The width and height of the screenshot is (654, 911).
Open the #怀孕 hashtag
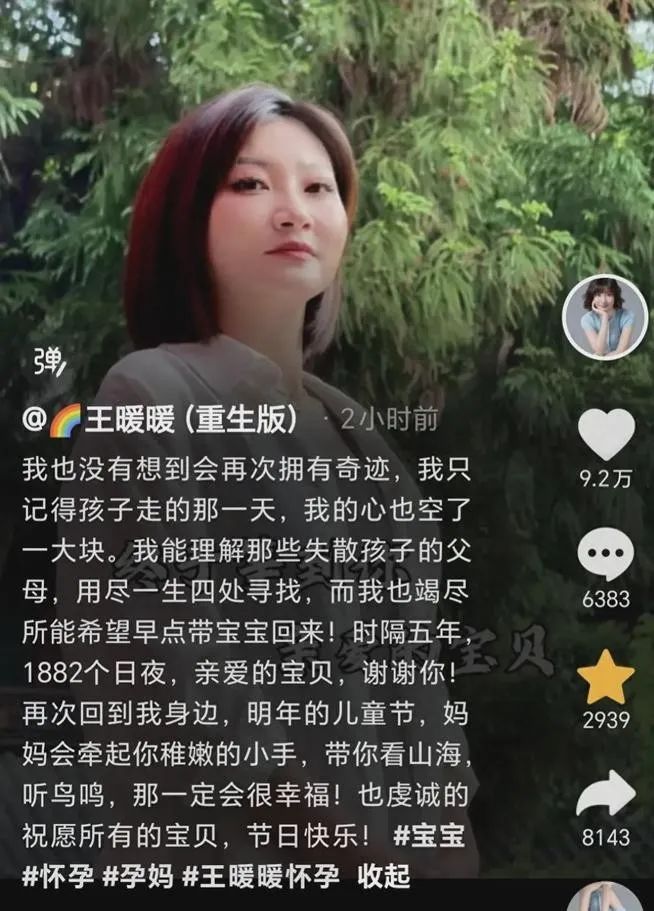(x=58, y=876)
